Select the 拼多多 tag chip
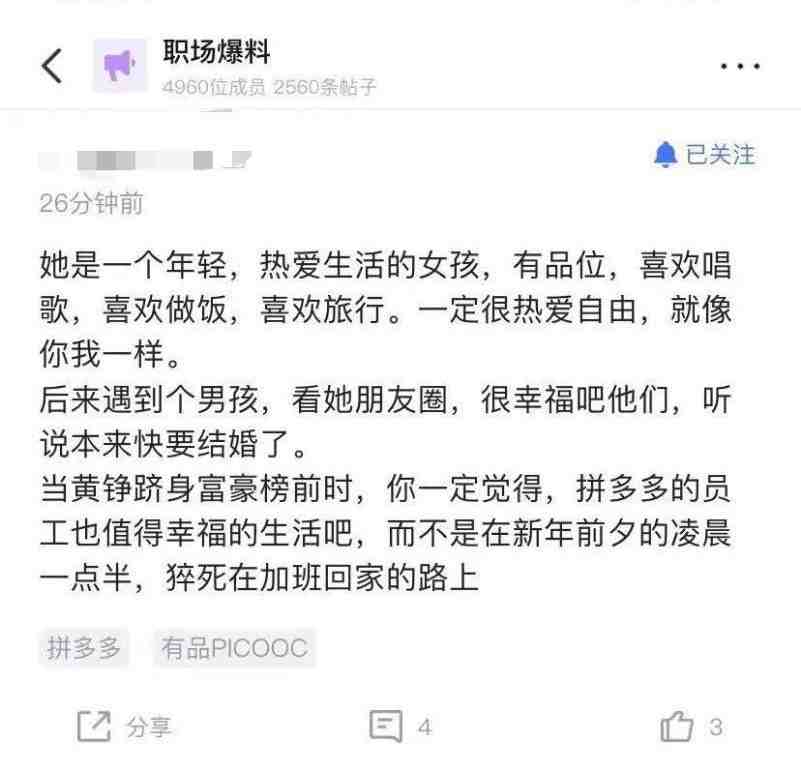 (84, 648)
